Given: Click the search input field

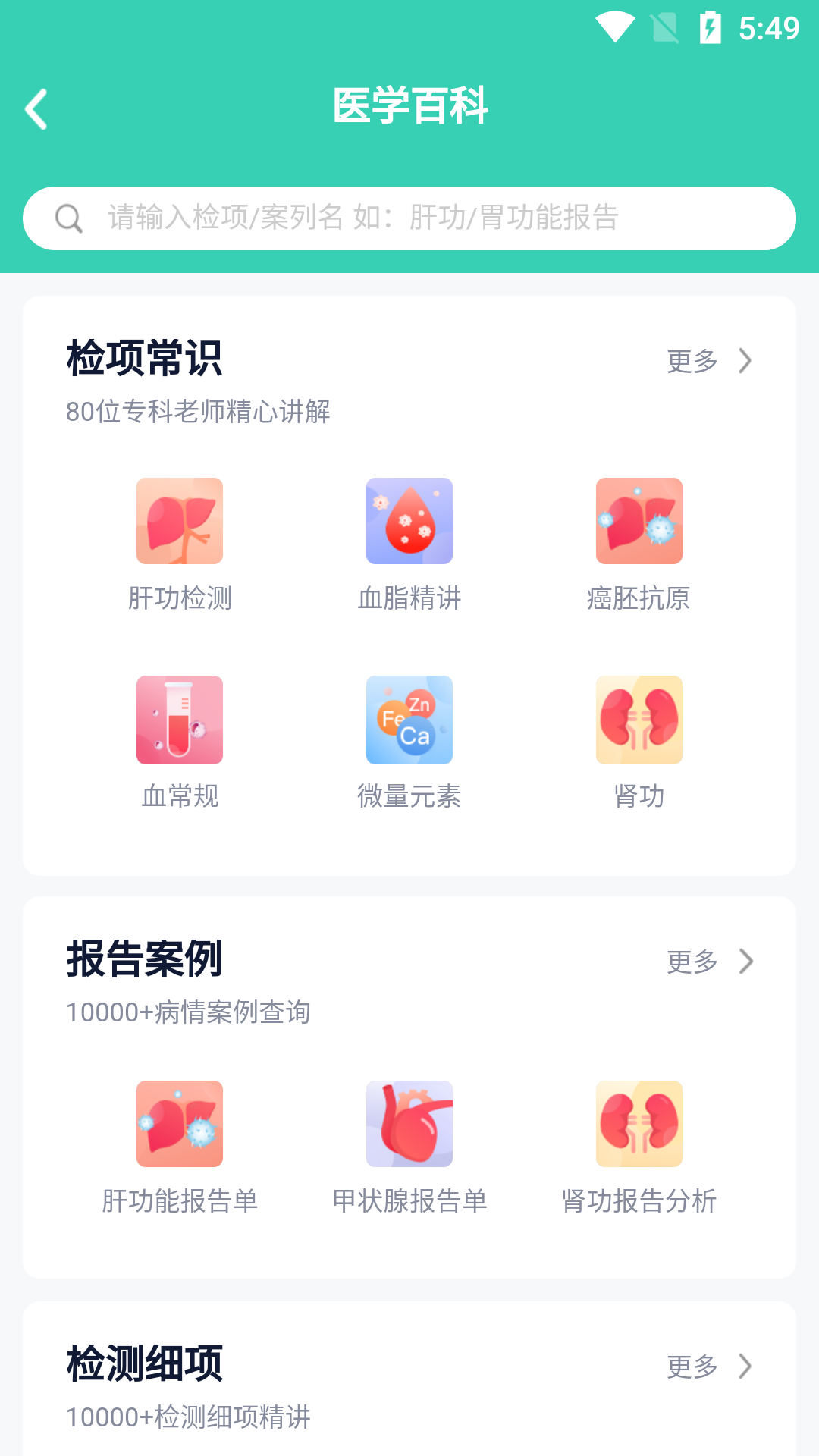Looking at the screenshot, I should 379,218.
